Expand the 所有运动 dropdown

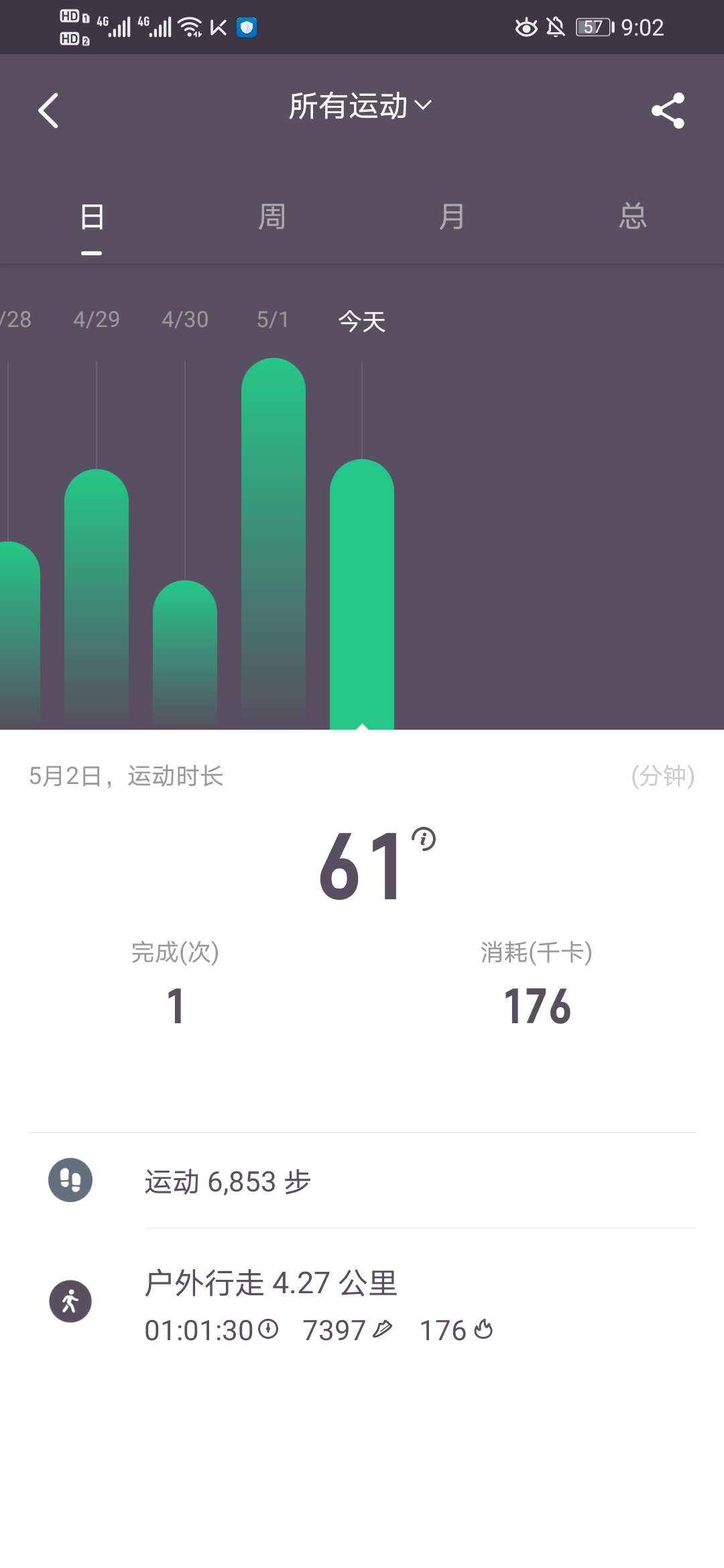[361, 106]
